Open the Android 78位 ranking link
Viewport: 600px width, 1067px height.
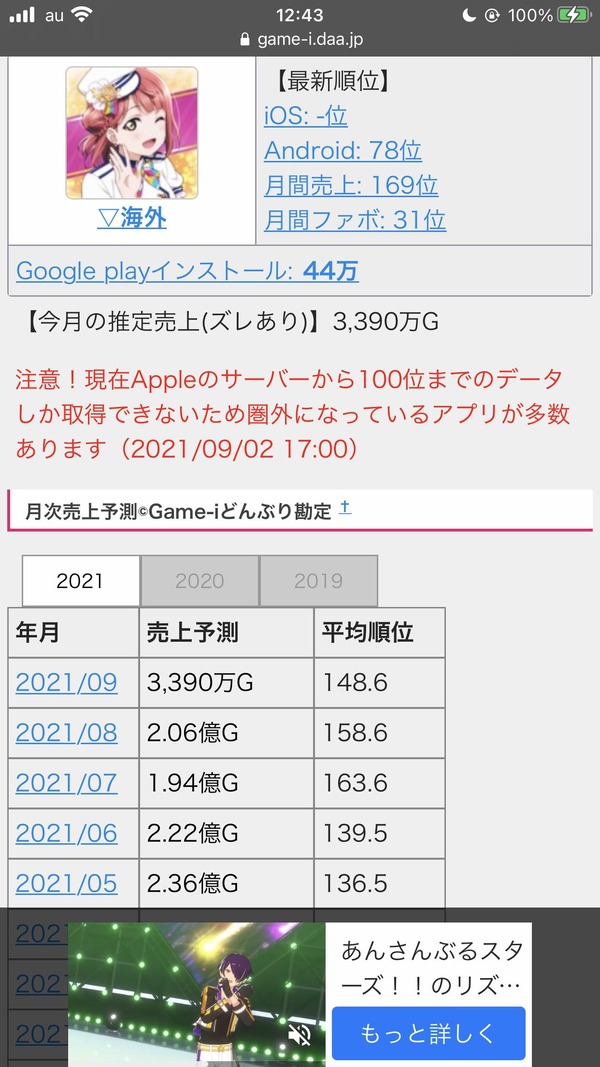tap(343, 150)
